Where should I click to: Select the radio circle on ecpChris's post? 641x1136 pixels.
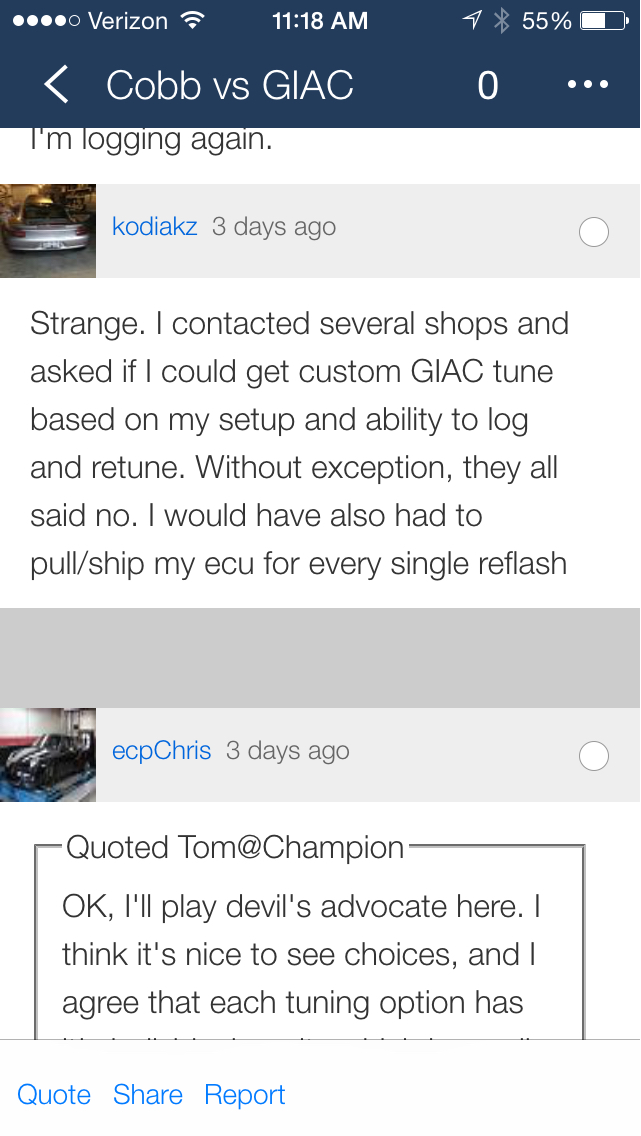point(594,756)
